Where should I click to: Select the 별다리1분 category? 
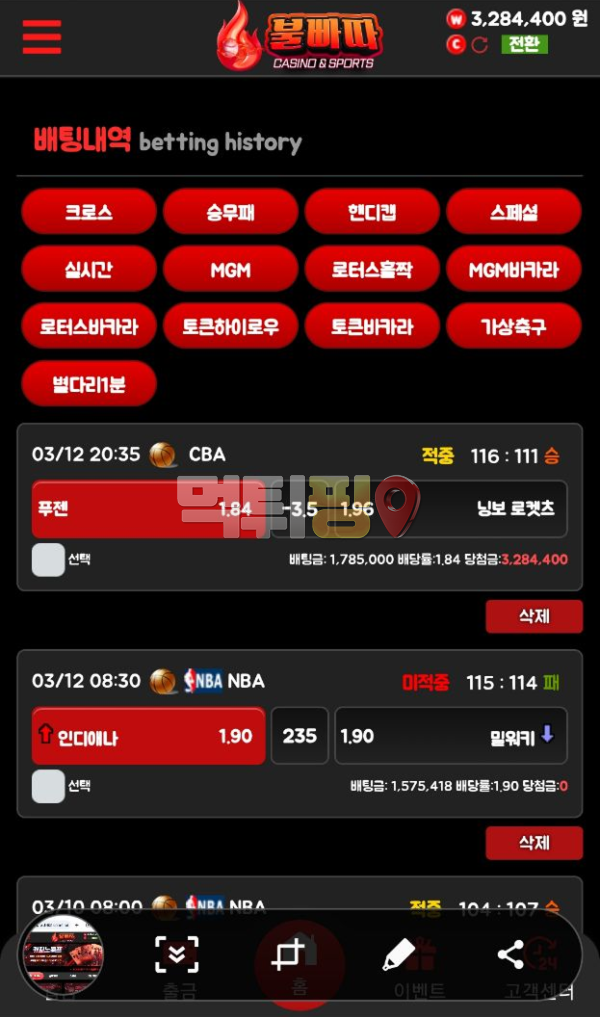pyautogui.click(x=89, y=383)
